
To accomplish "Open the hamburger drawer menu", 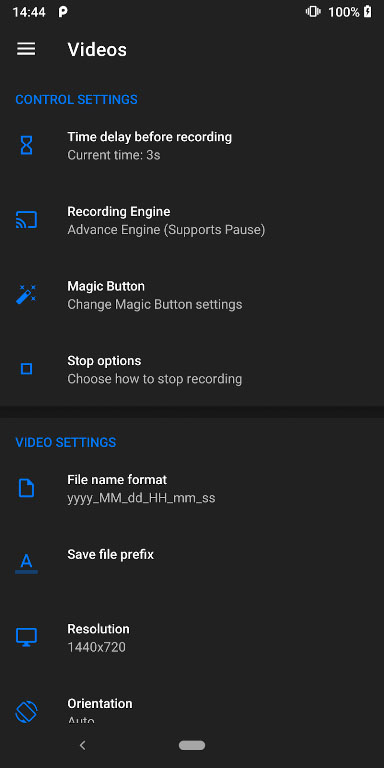I will pyautogui.click(x=26, y=49).
